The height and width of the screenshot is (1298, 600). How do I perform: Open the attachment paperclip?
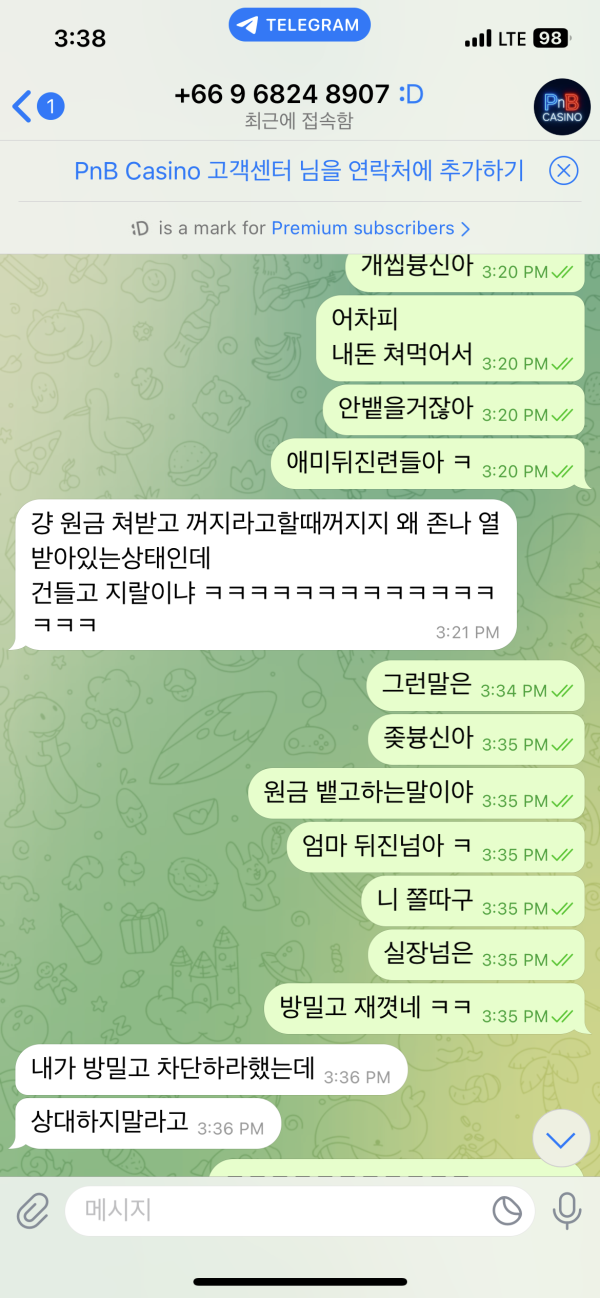pos(33,1211)
